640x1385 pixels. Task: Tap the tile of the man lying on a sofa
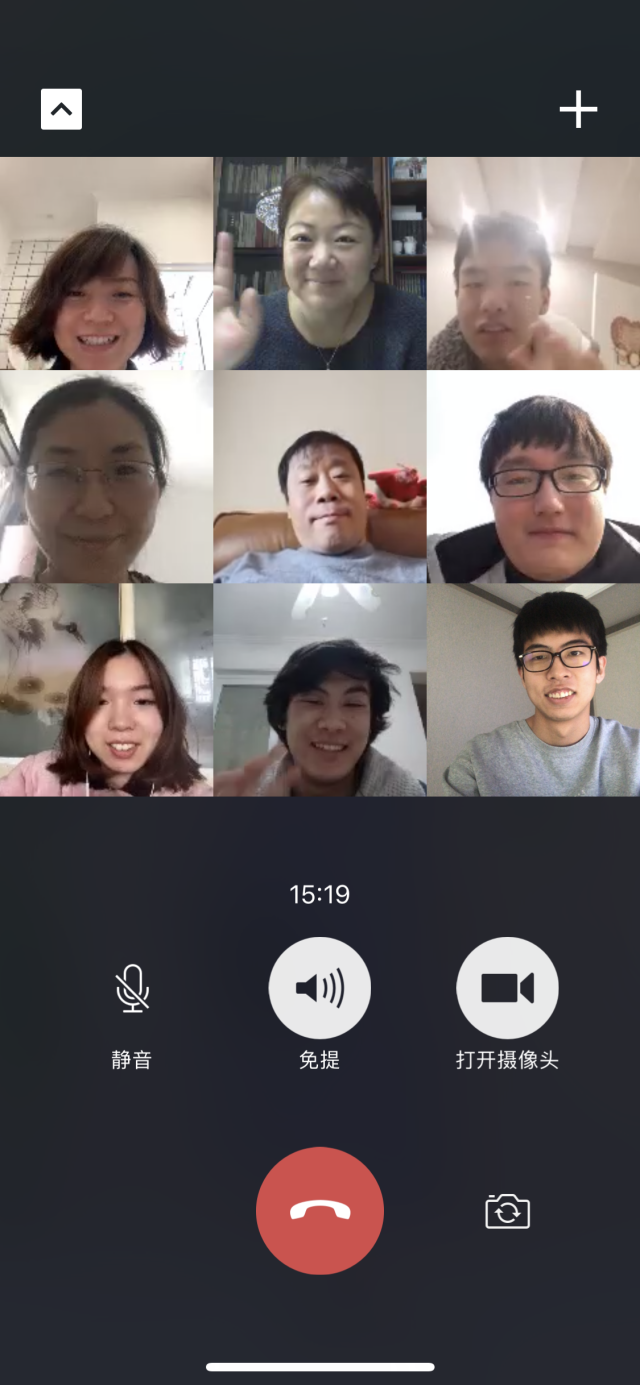tap(320, 477)
